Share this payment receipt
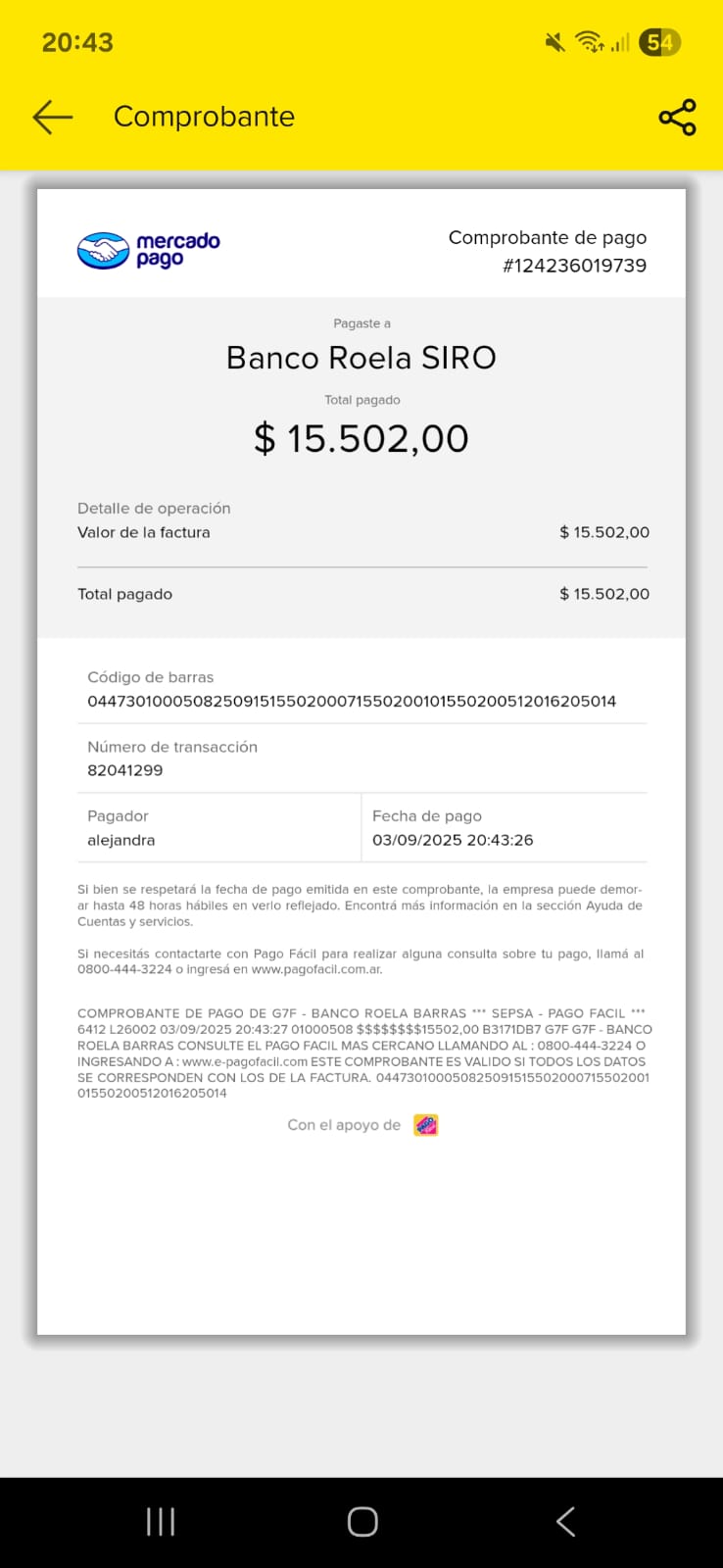The width and height of the screenshot is (723, 1568). click(677, 117)
